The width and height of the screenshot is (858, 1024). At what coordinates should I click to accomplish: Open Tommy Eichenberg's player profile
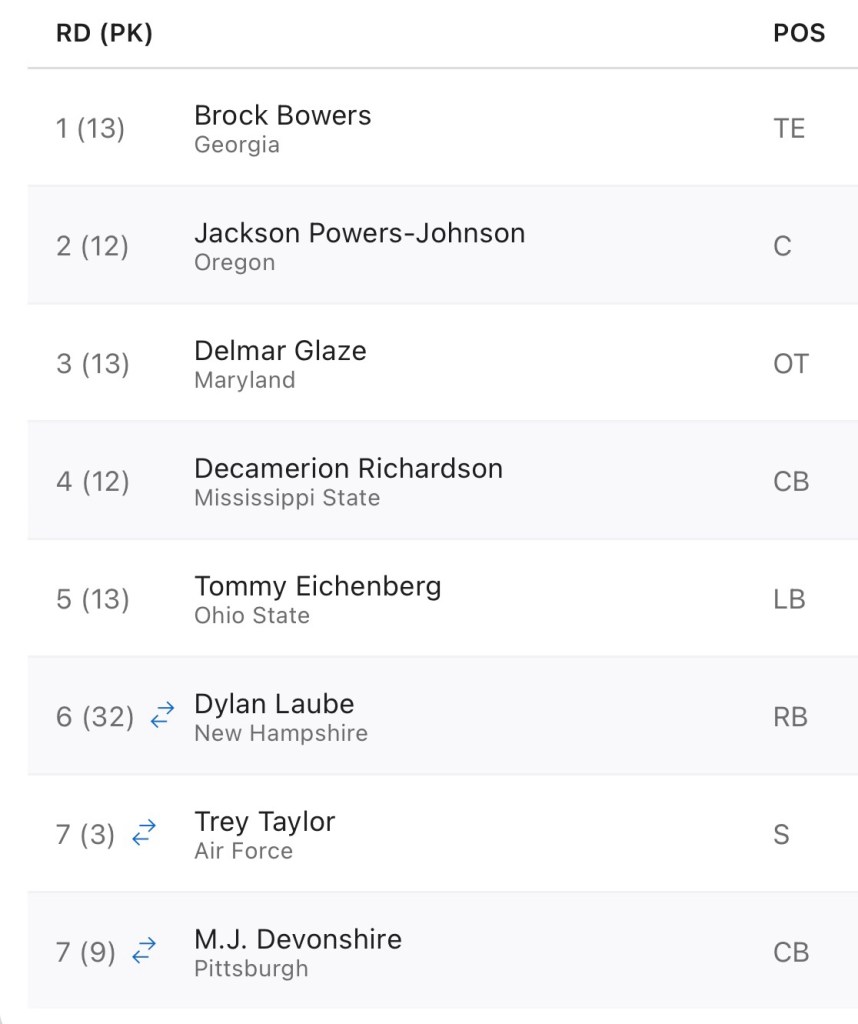coord(317,586)
